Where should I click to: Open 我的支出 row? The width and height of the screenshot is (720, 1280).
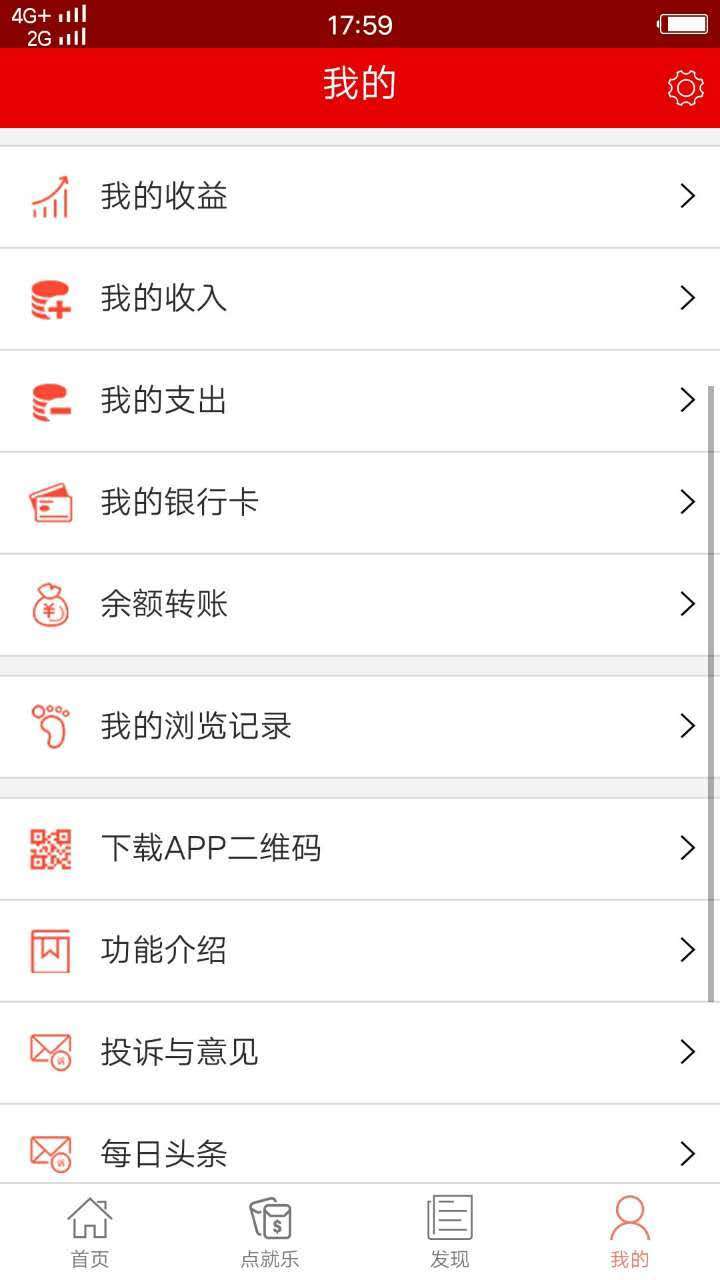coord(360,401)
